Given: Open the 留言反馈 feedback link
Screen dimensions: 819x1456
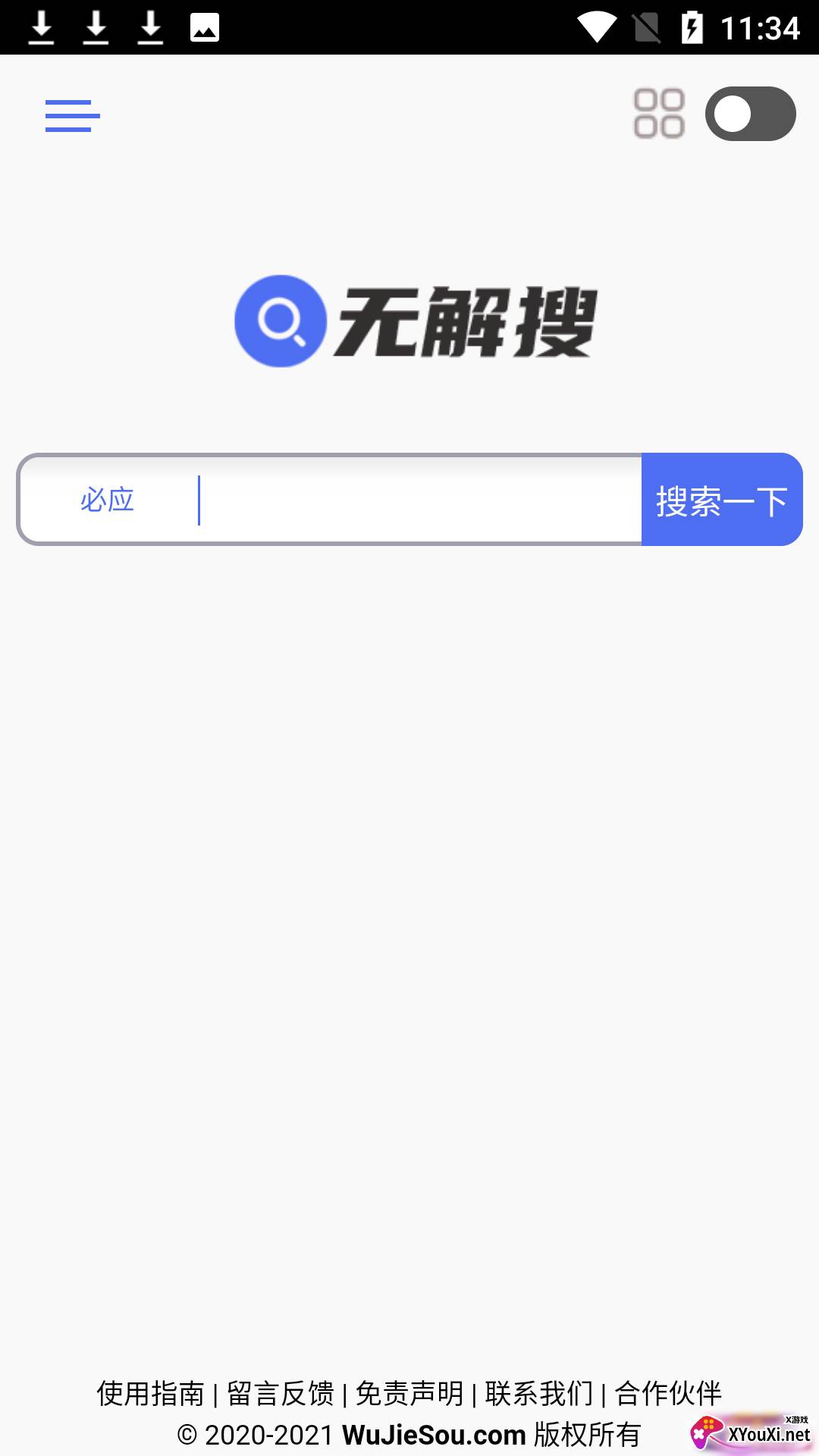Looking at the screenshot, I should [280, 1394].
